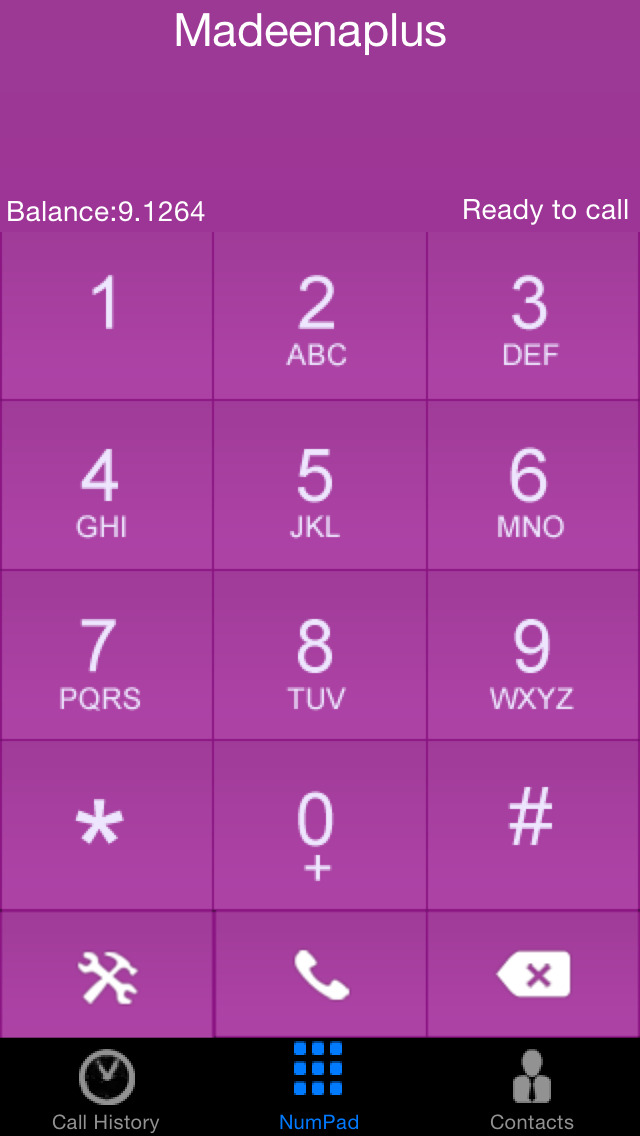Screen dimensions: 640x1136
Task: Open settings via the tools icon
Action: pos(106,976)
